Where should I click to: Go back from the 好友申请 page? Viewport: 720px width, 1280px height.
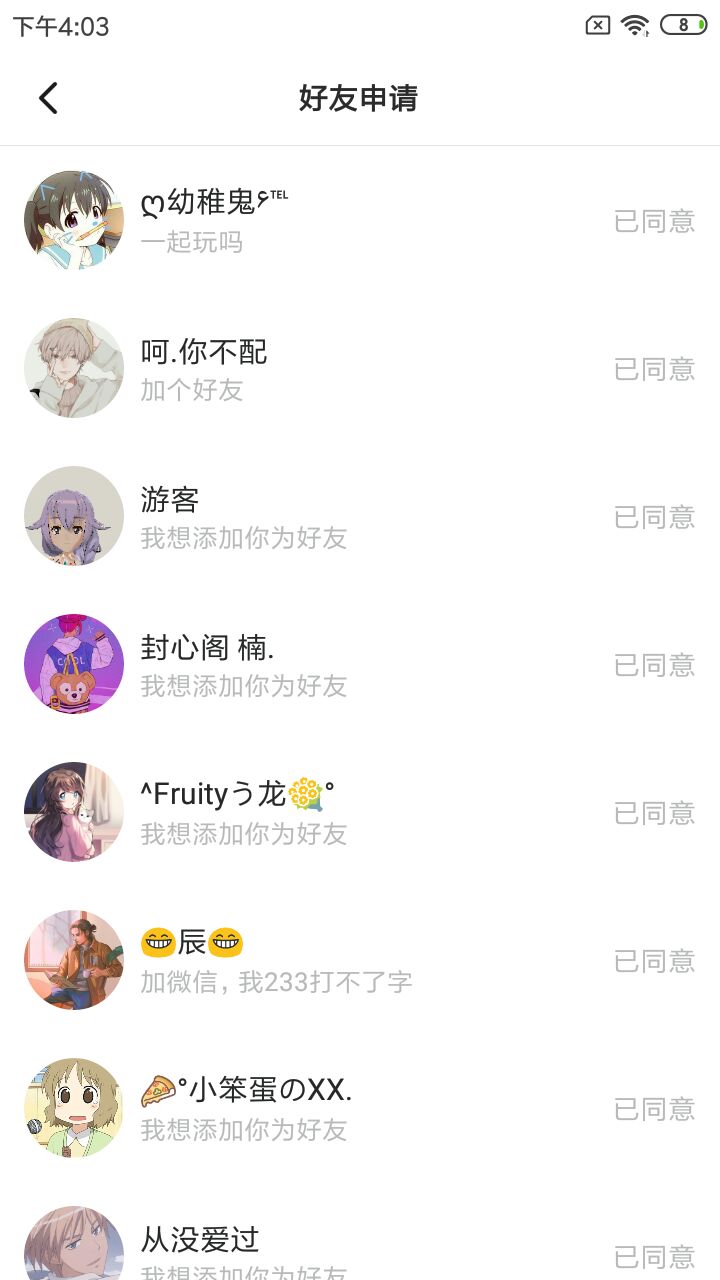coord(48,98)
